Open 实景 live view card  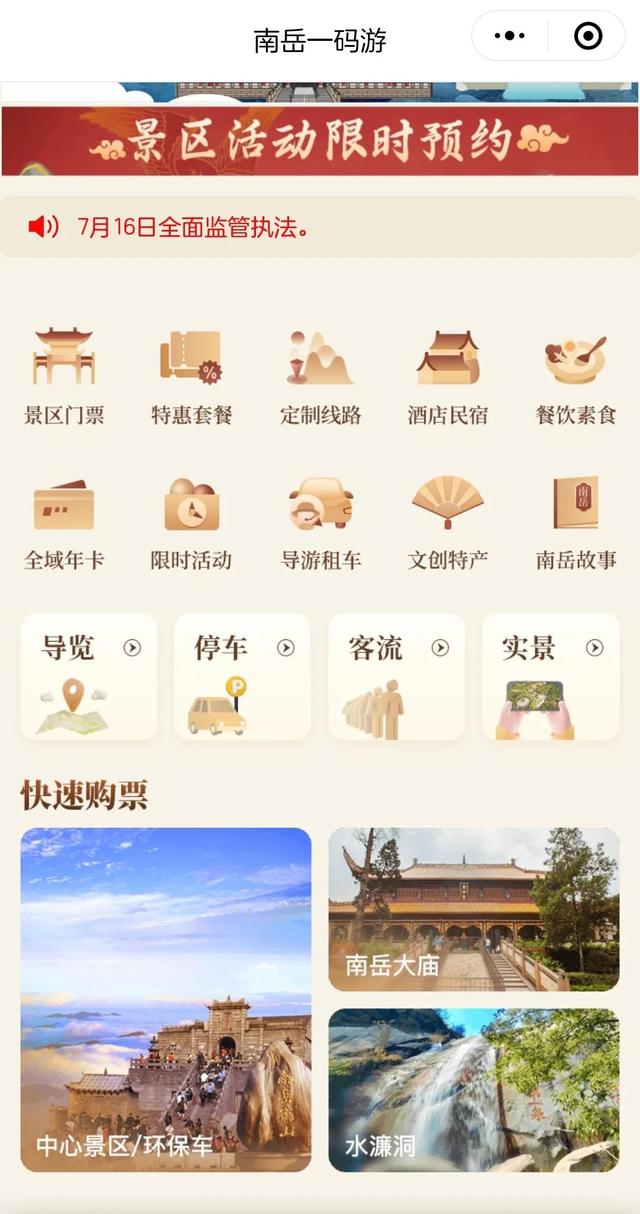pyautogui.click(x=551, y=677)
